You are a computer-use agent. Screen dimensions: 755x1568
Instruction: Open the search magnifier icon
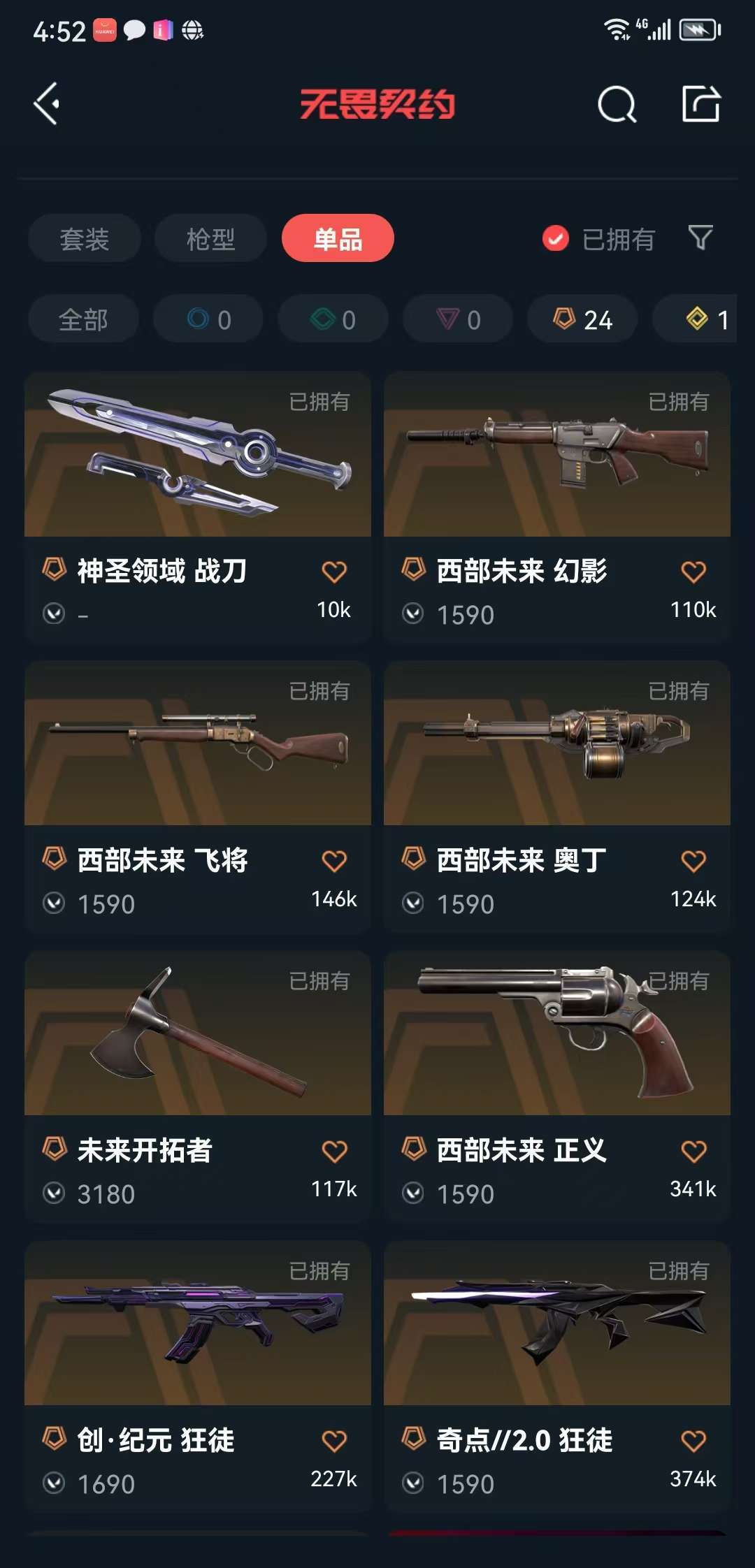pos(617,105)
